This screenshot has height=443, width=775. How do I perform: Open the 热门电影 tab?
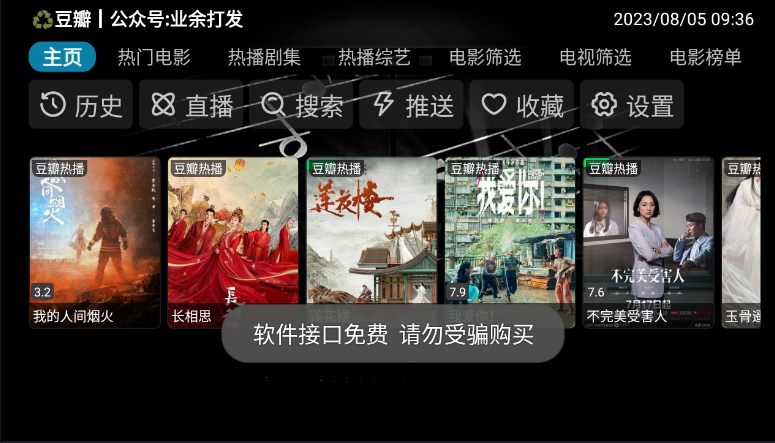(x=153, y=57)
